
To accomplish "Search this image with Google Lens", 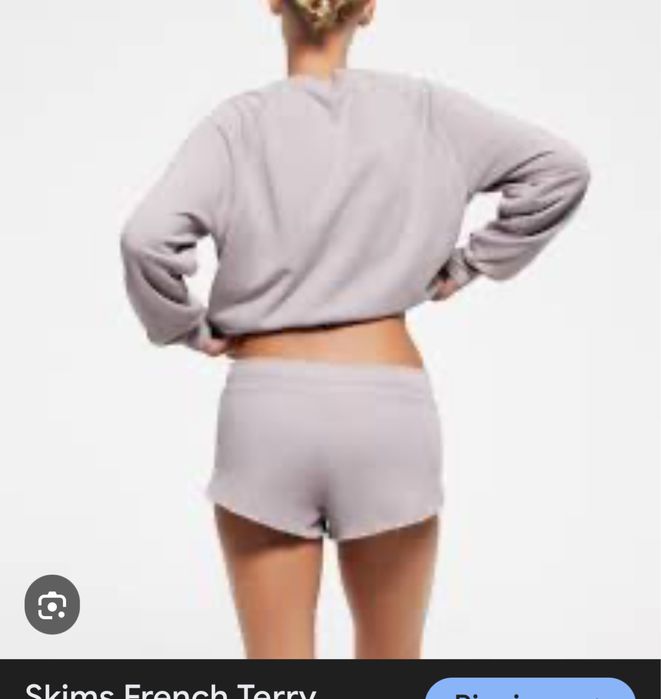I will pos(52,605).
